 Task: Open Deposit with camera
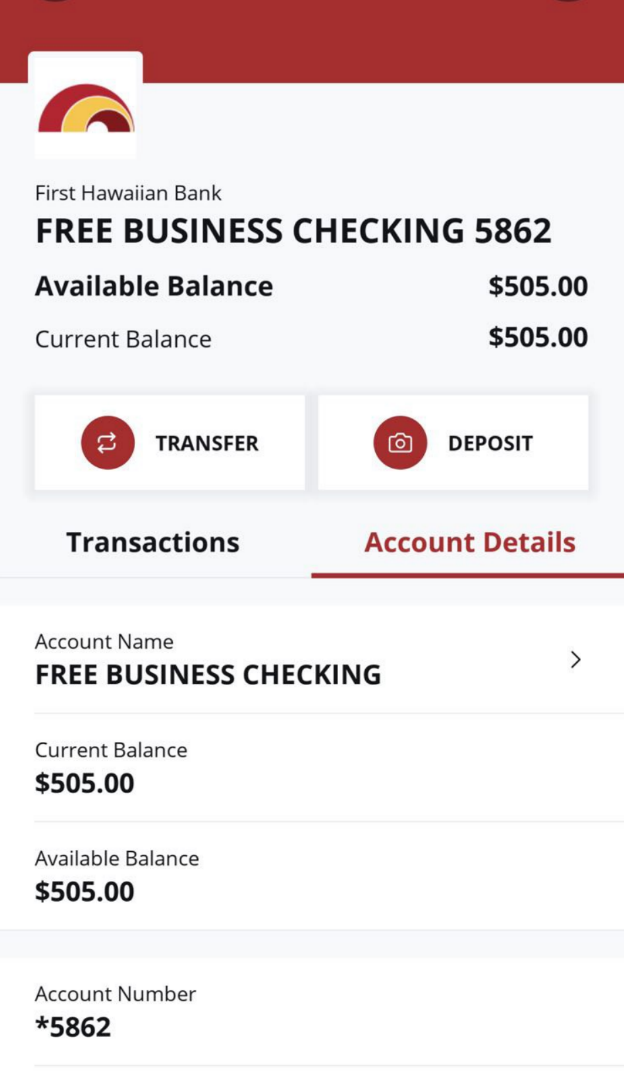click(x=453, y=443)
